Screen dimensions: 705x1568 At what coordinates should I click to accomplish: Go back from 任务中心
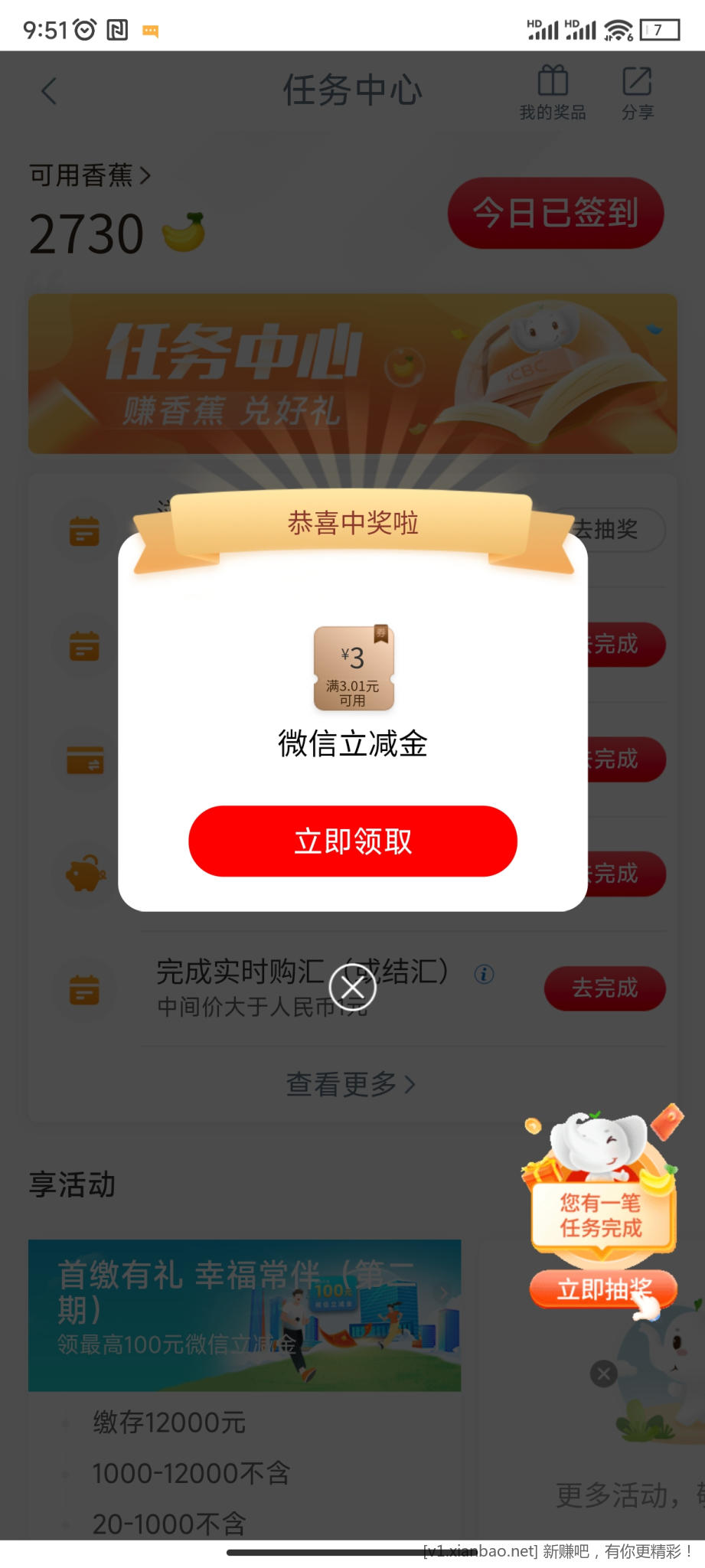[x=49, y=91]
